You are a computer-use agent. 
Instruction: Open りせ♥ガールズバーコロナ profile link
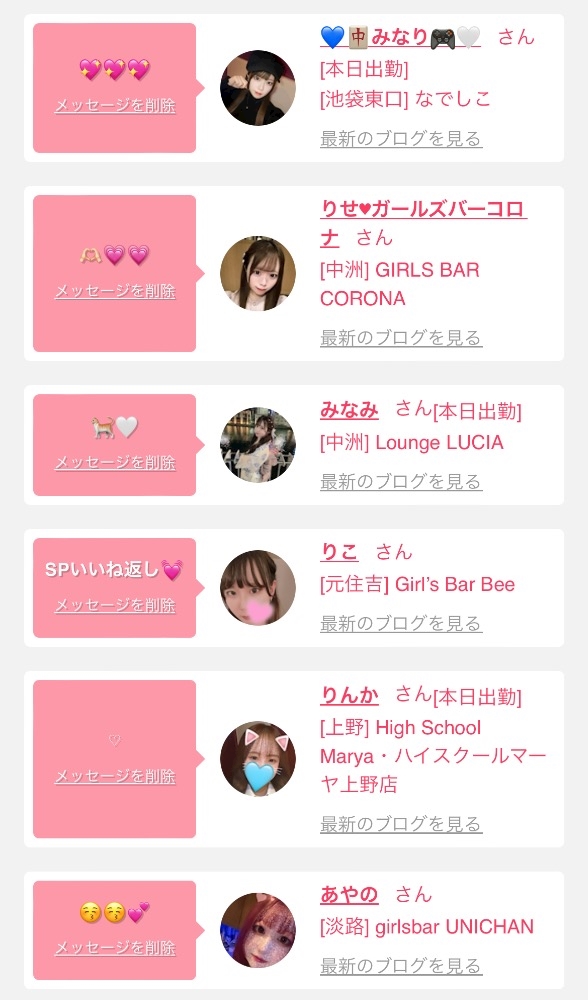(423, 223)
